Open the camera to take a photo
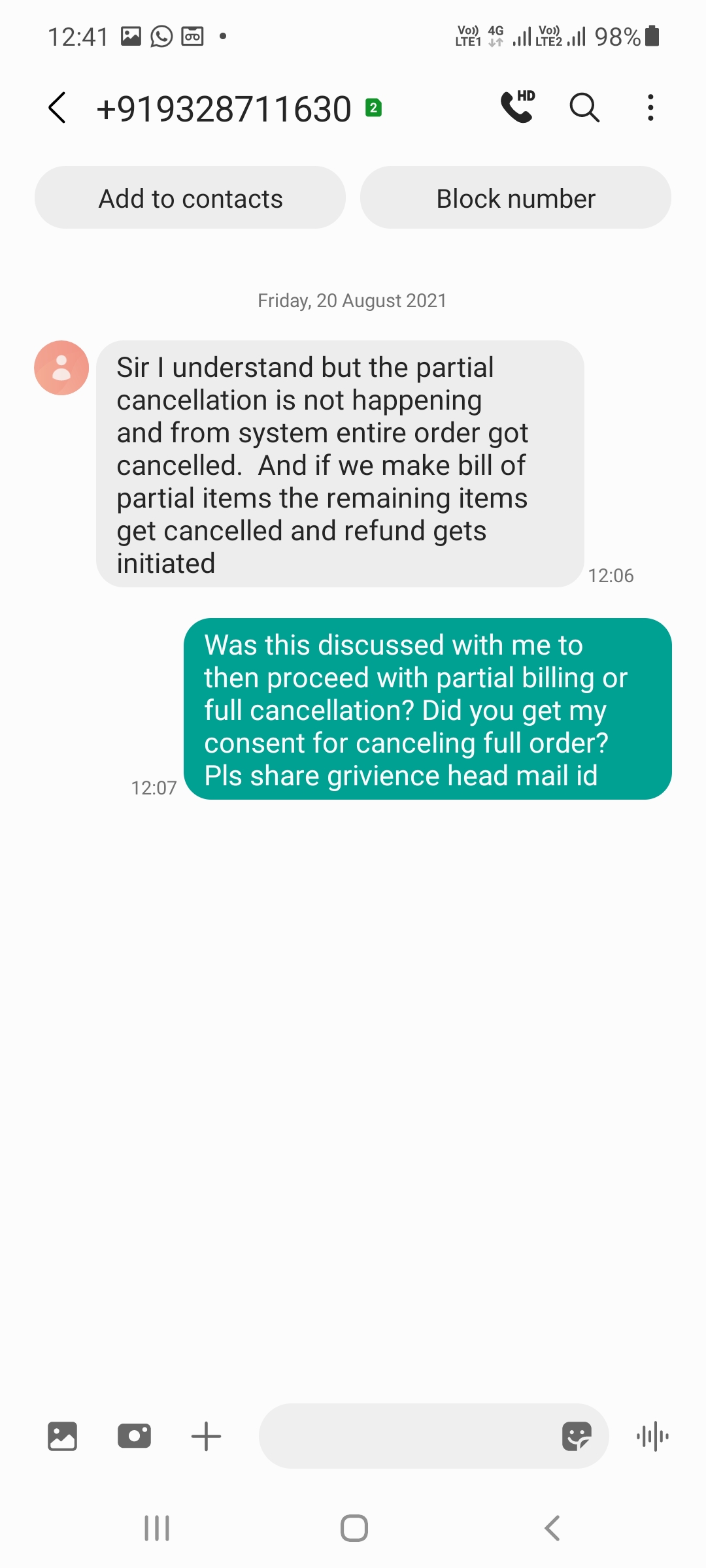The image size is (706, 1568). 135,1436
